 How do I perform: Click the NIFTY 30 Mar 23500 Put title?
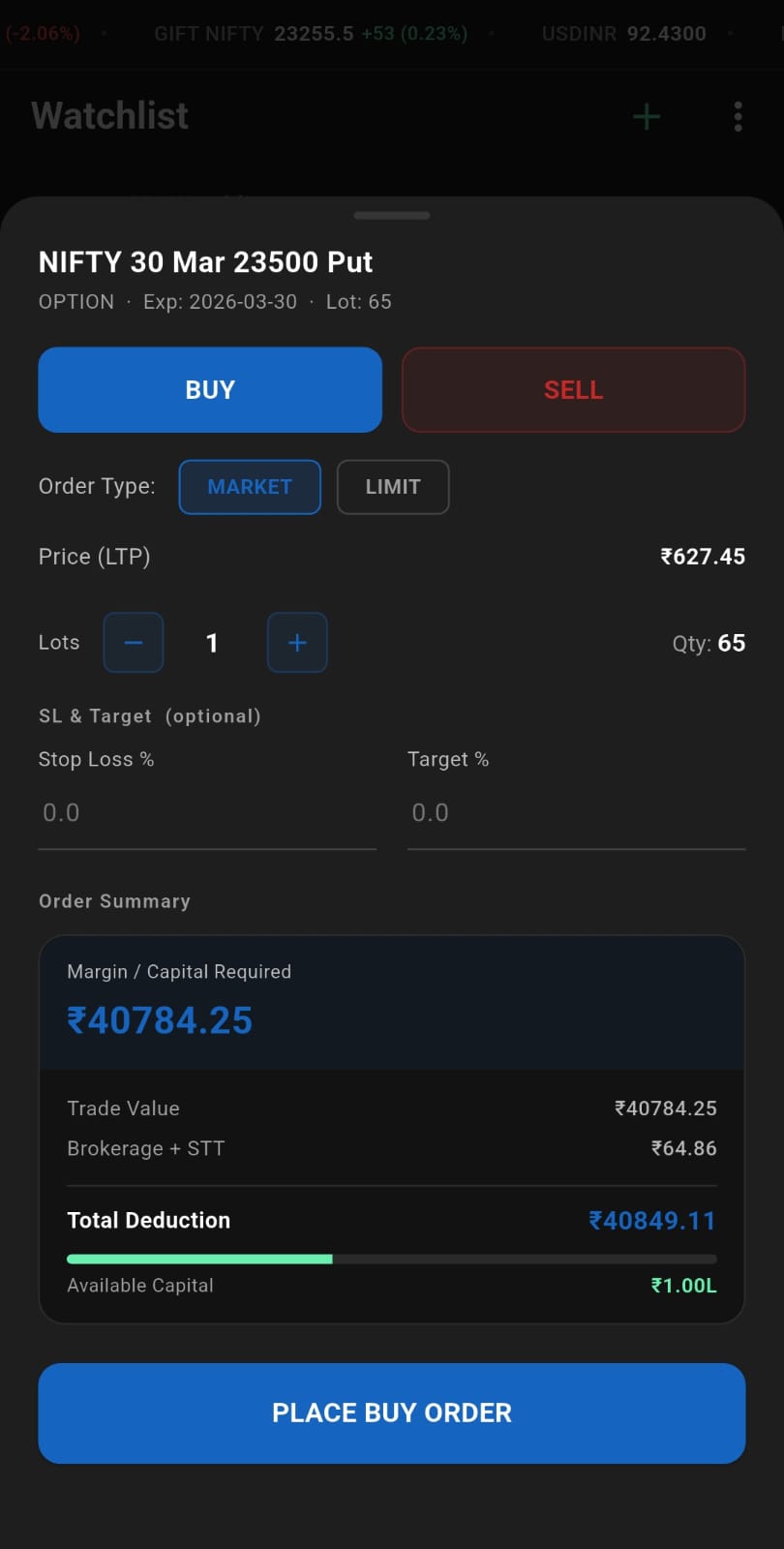coord(204,261)
